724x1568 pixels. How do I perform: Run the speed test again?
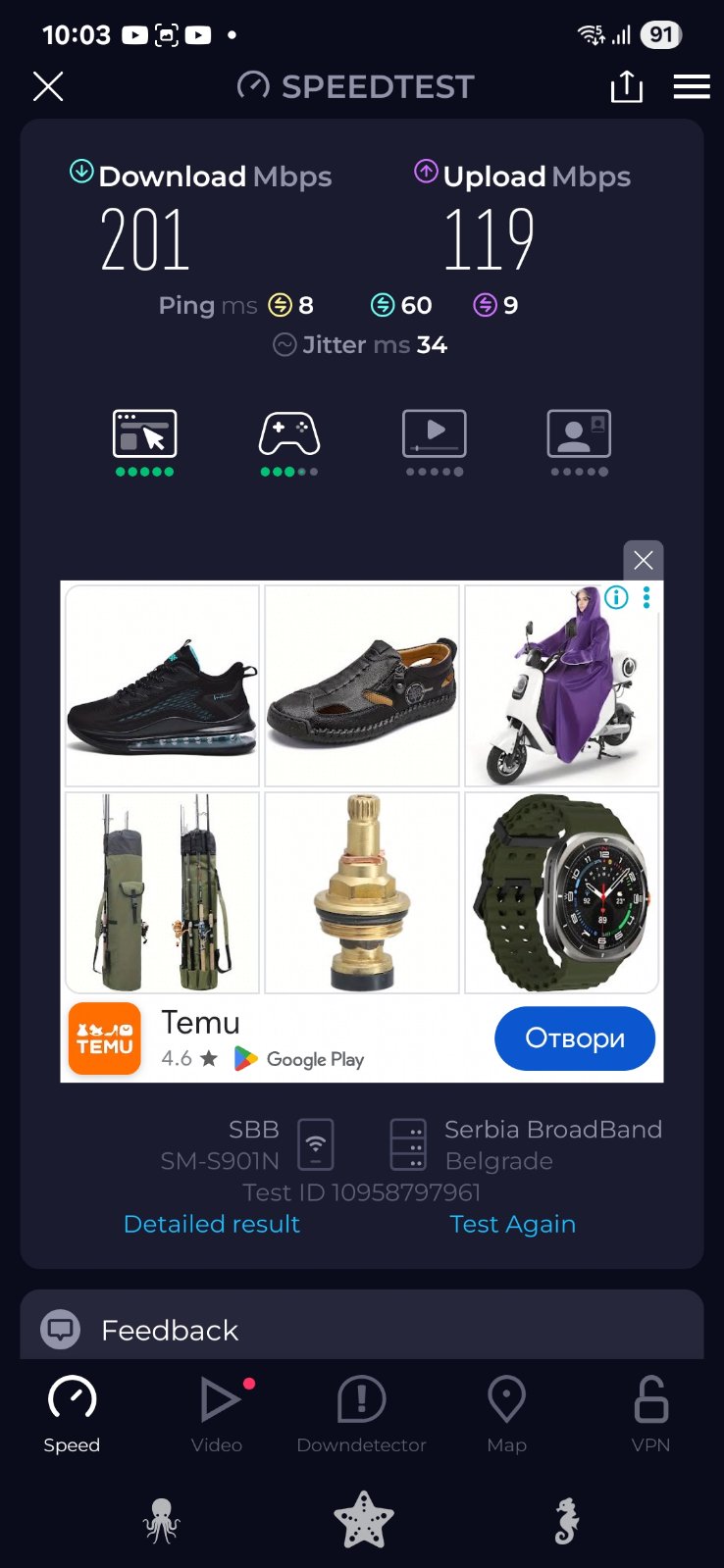click(512, 1224)
